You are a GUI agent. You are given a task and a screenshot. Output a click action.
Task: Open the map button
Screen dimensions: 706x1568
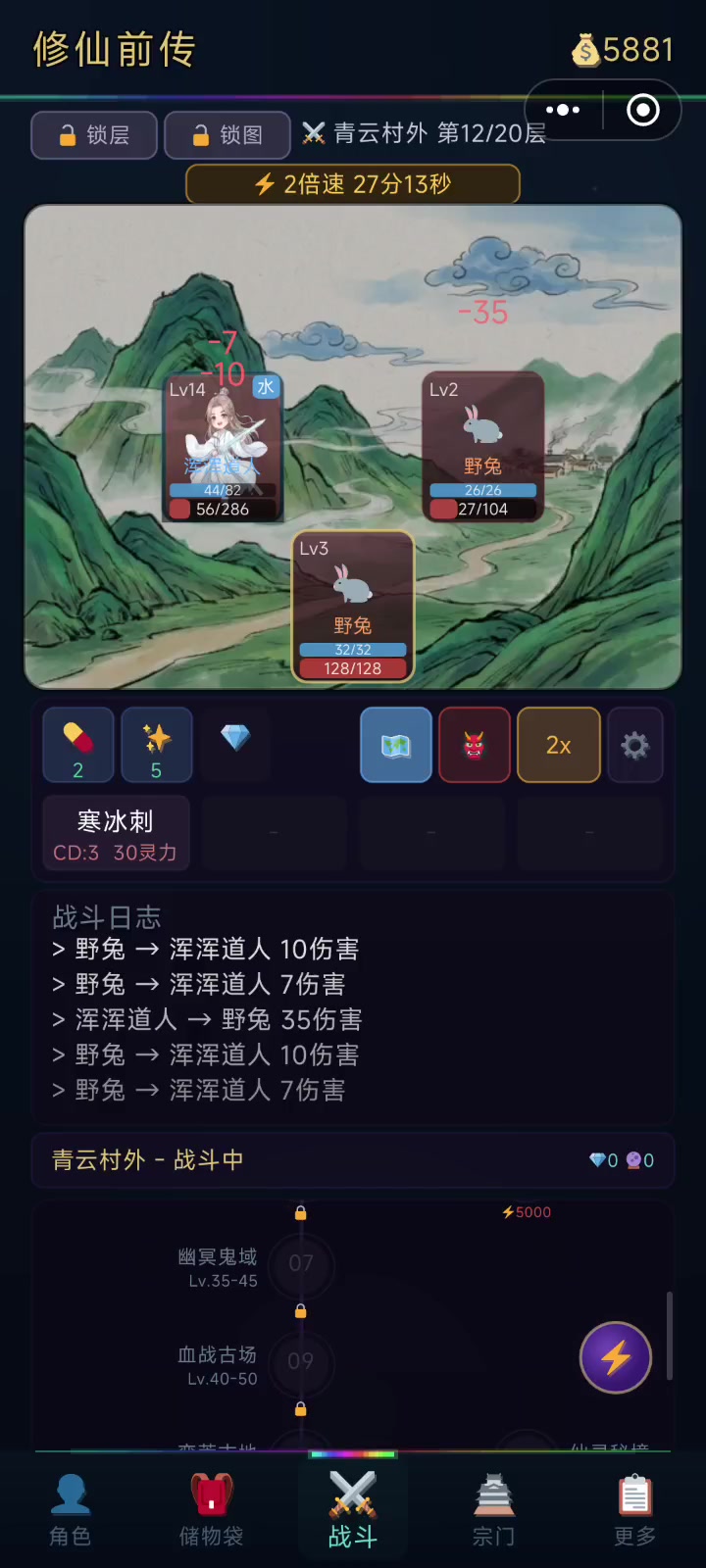396,745
